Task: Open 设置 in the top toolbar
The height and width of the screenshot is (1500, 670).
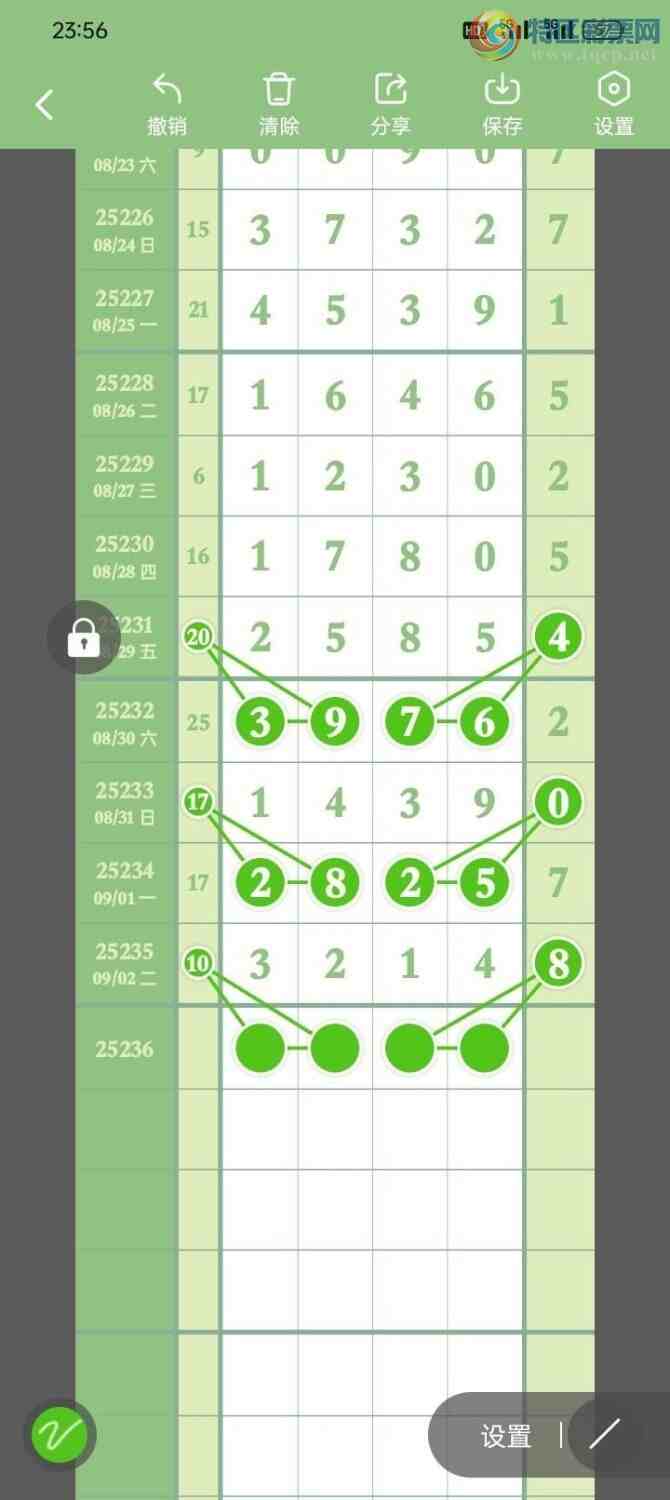Action: 614,105
